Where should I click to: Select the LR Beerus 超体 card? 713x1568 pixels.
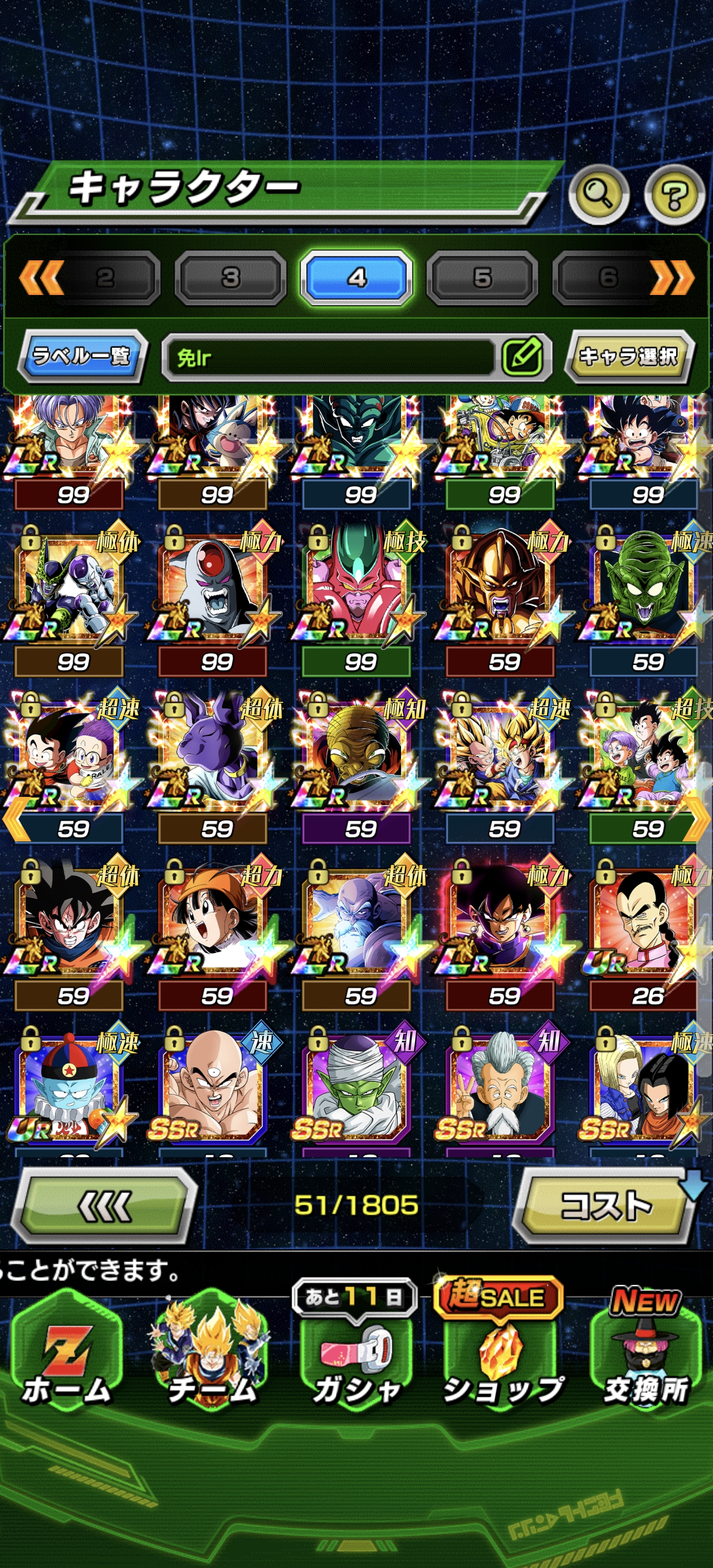(212, 758)
